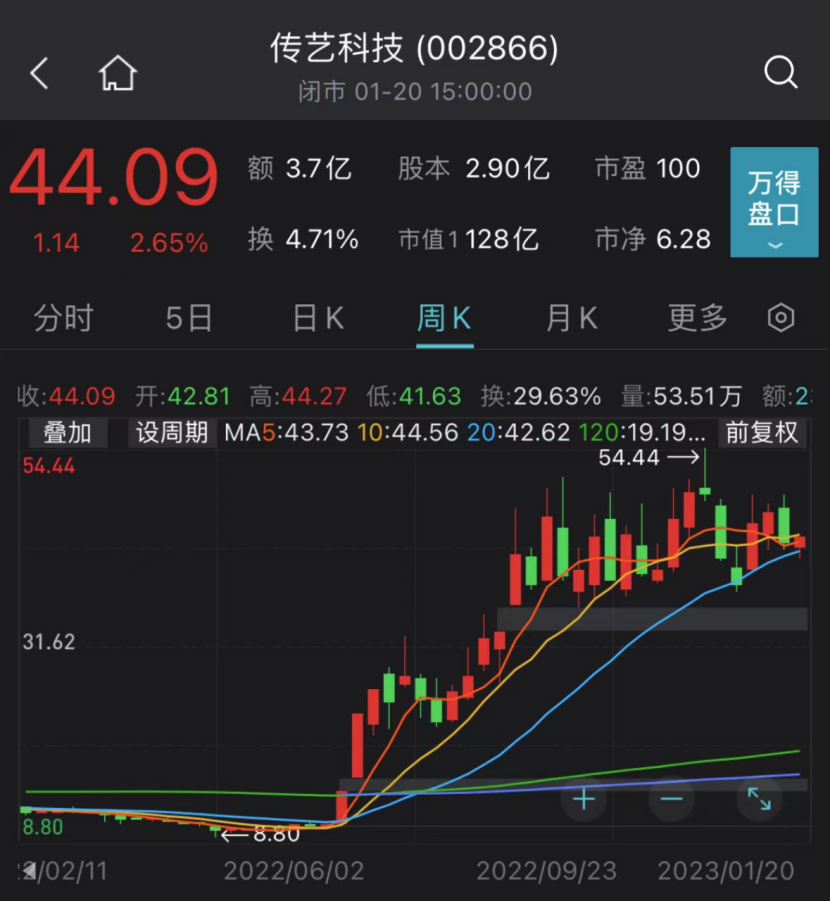
Task: Select the 日K daily chart view
Action: [x=317, y=316]
